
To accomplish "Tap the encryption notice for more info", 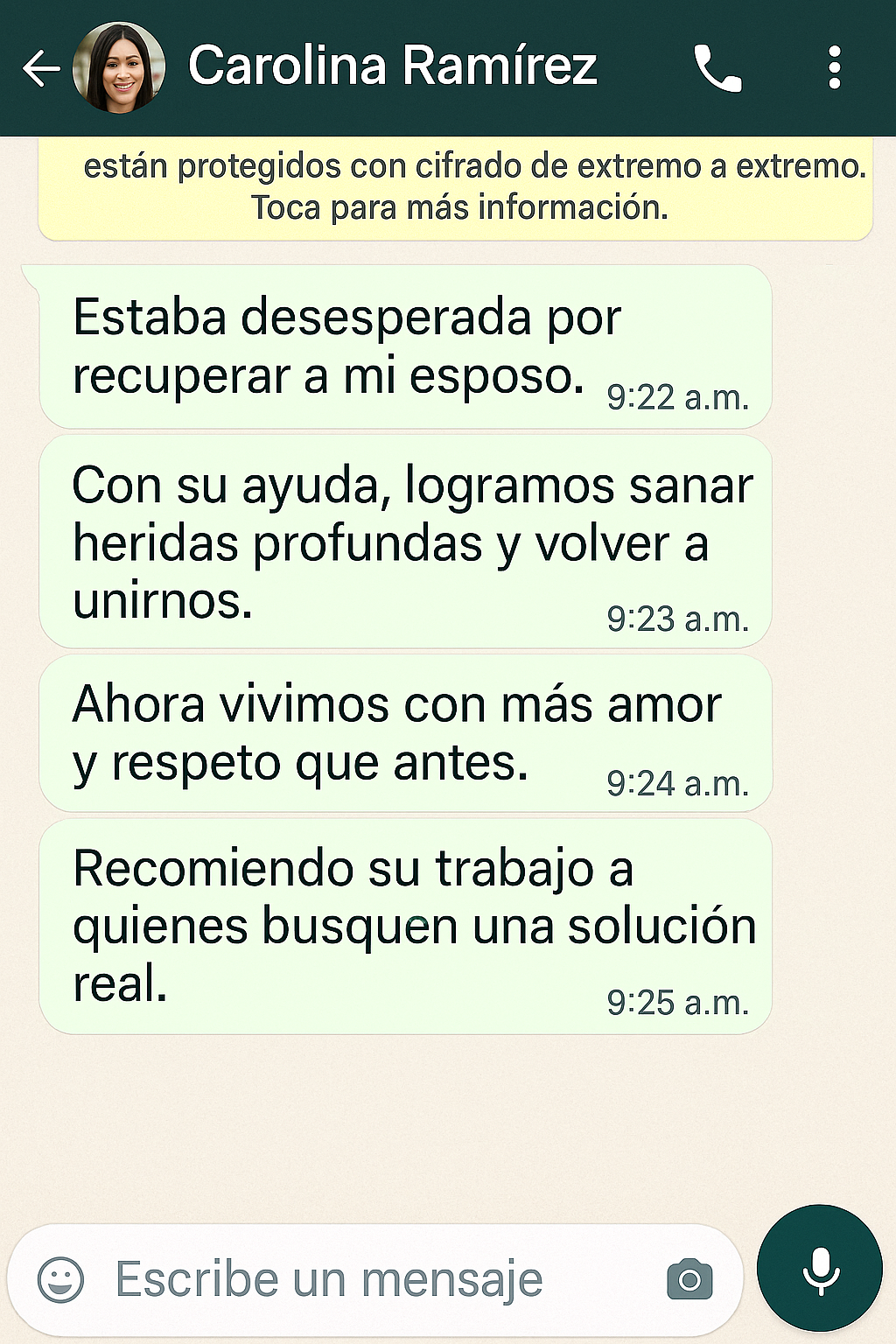I will 455,186.
